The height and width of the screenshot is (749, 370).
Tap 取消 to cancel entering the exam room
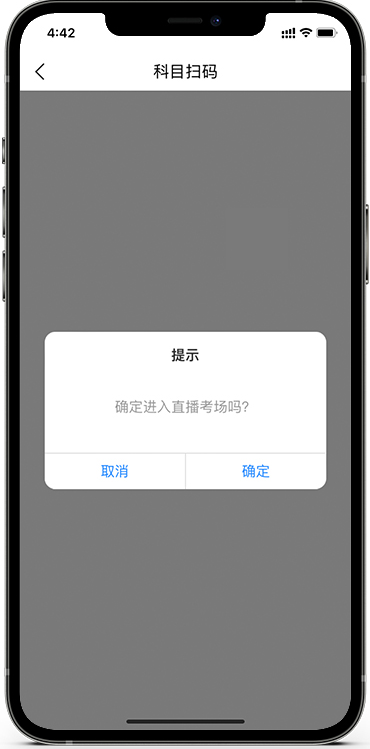click(115, 471)
